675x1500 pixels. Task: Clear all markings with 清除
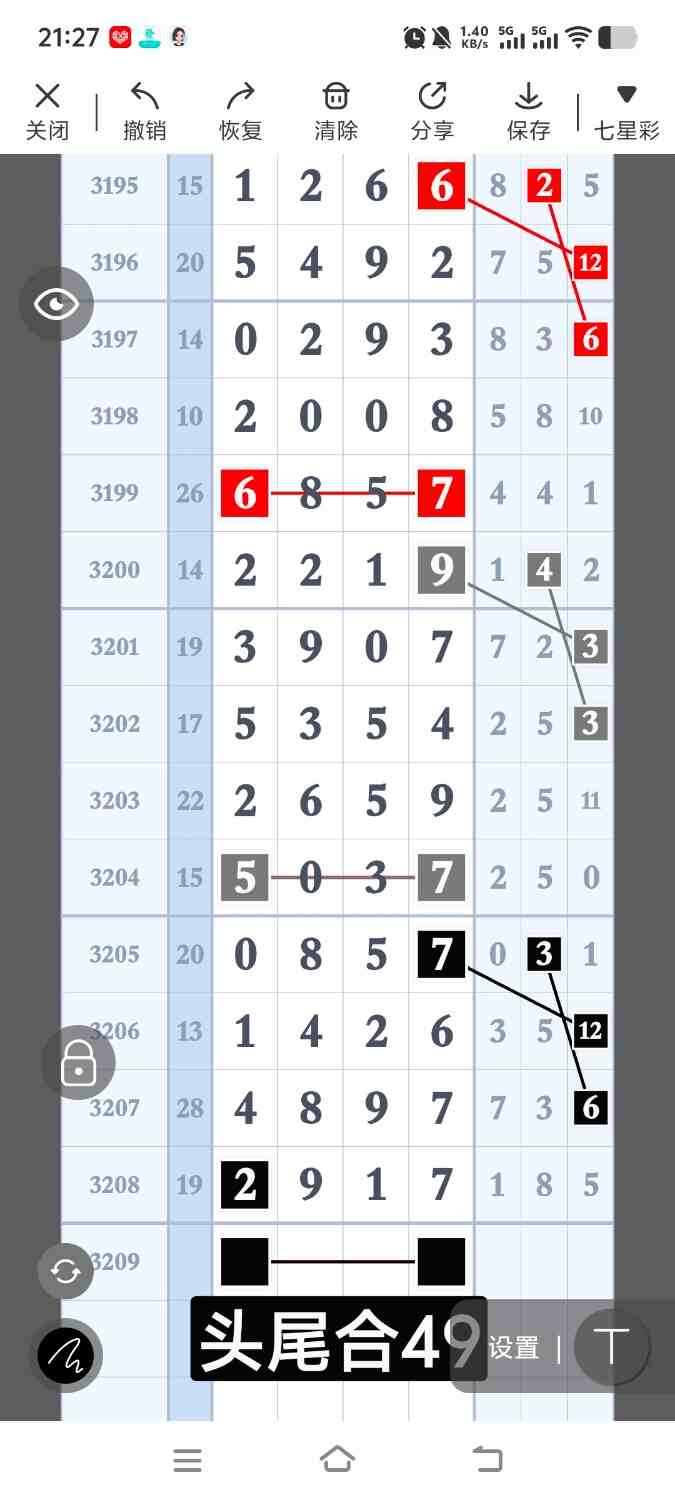coord(335,110)
